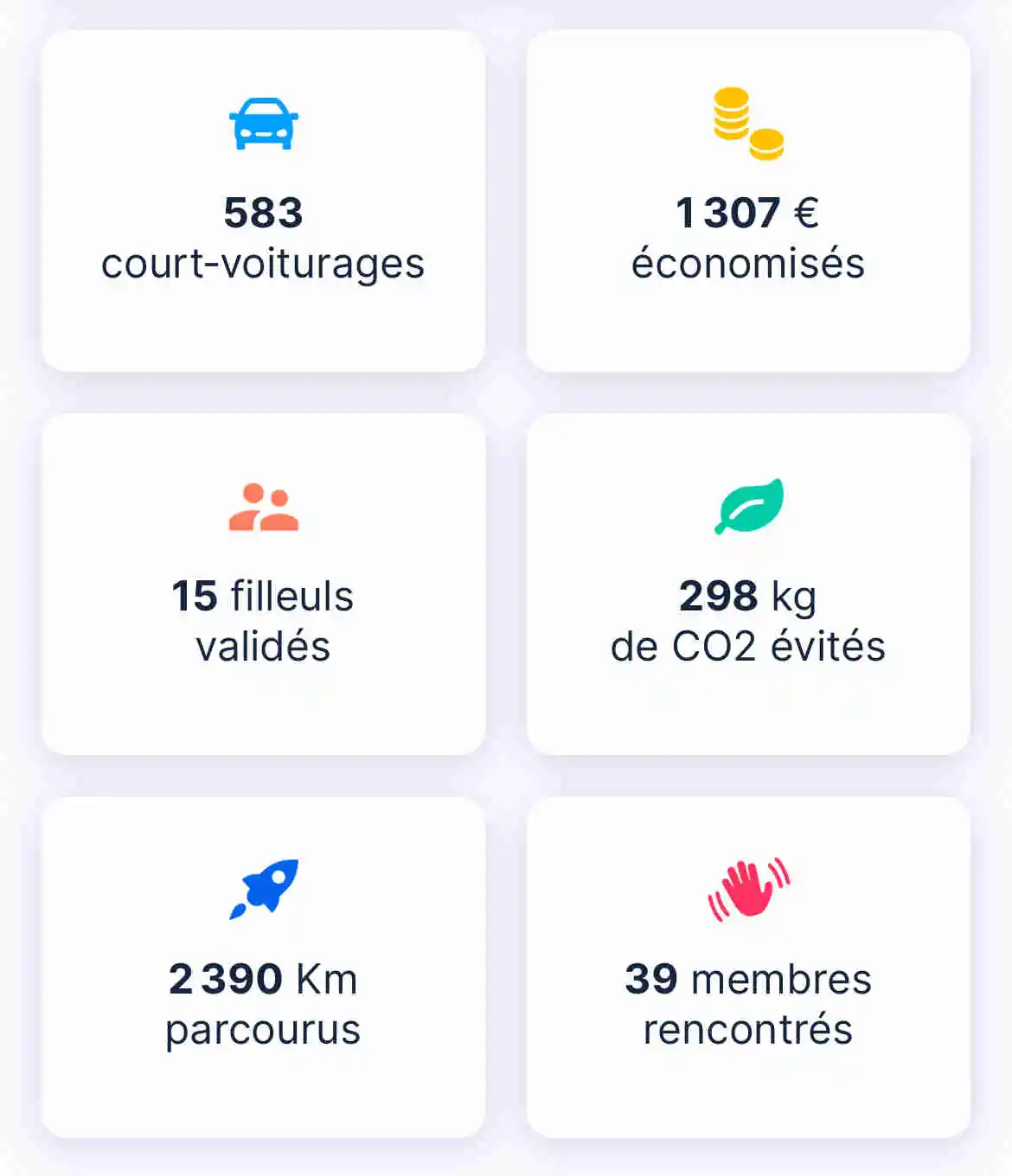The image size is (1012, 1176).
Task: Select the 39 membres rencontrés card
Action: tap(749, 968)
